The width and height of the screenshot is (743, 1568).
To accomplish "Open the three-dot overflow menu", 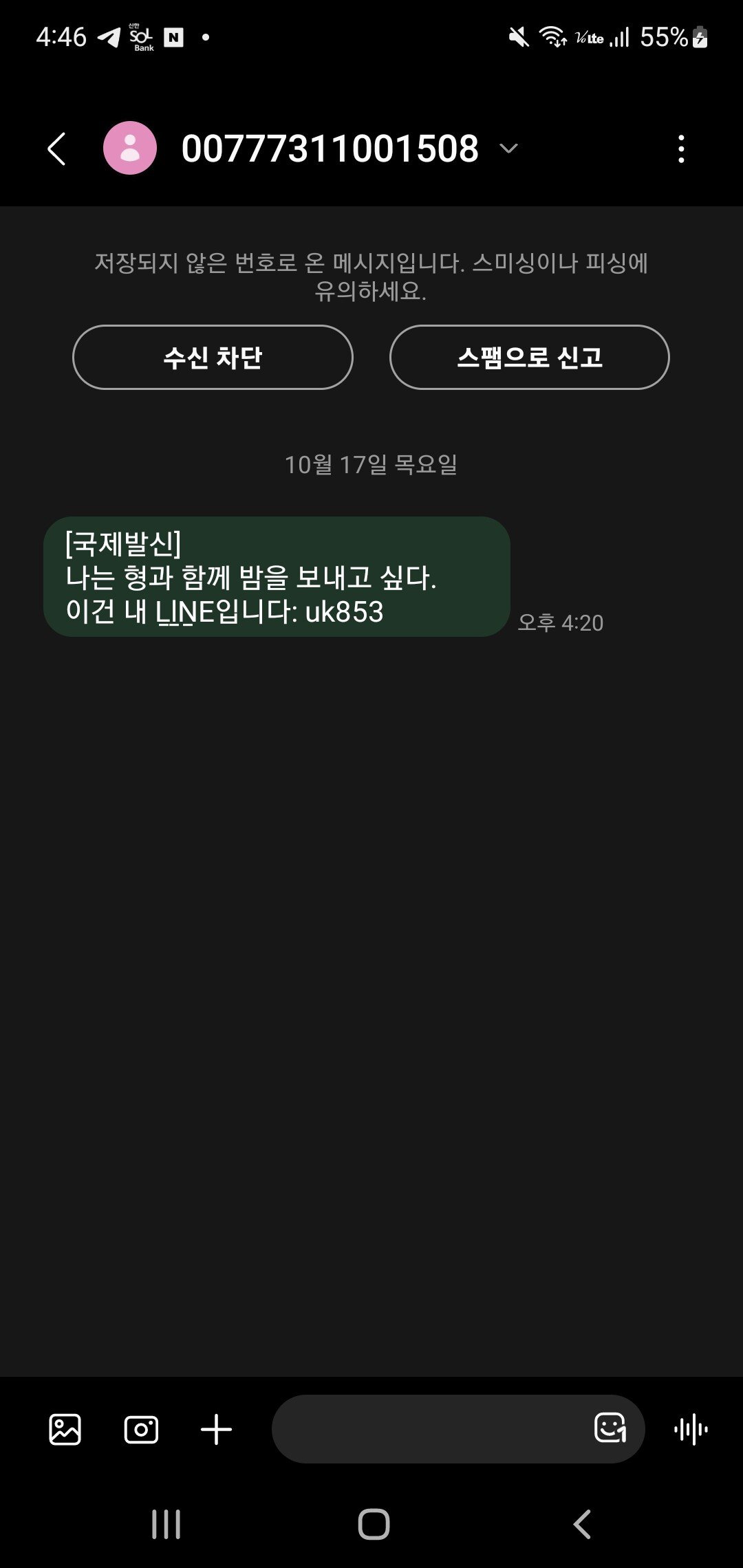I will point(681,149).
